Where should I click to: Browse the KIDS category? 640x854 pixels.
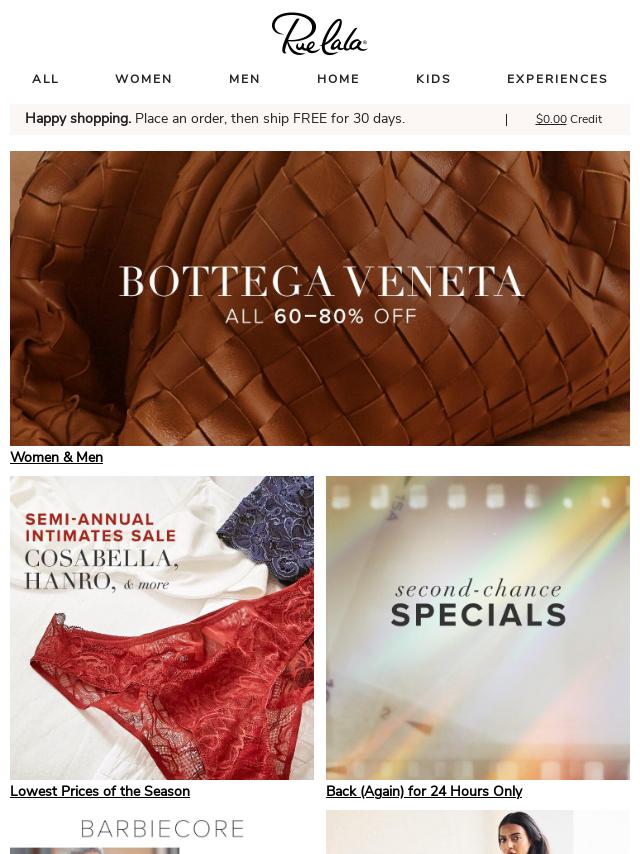(433, 79)
